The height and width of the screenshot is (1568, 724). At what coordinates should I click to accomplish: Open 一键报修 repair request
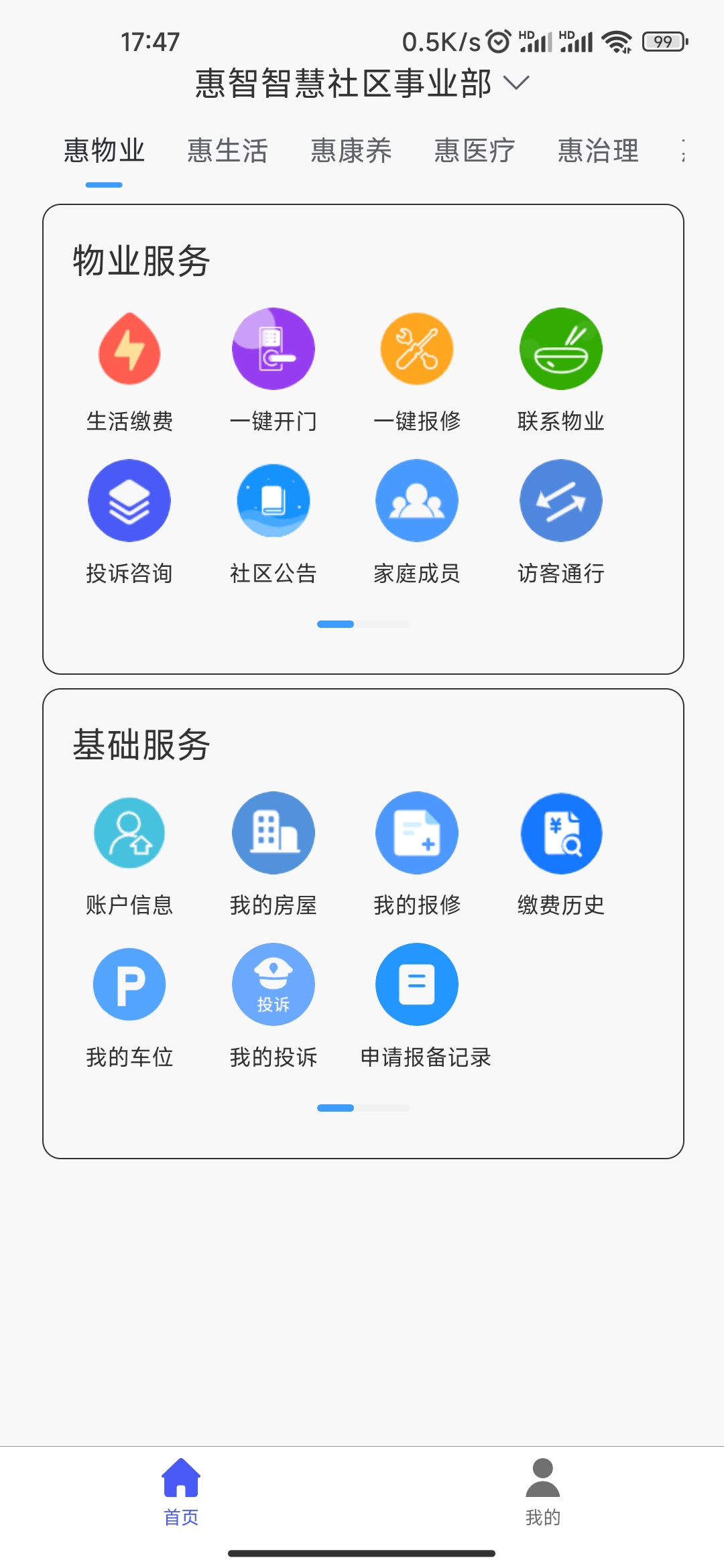[x=417, y=349]
